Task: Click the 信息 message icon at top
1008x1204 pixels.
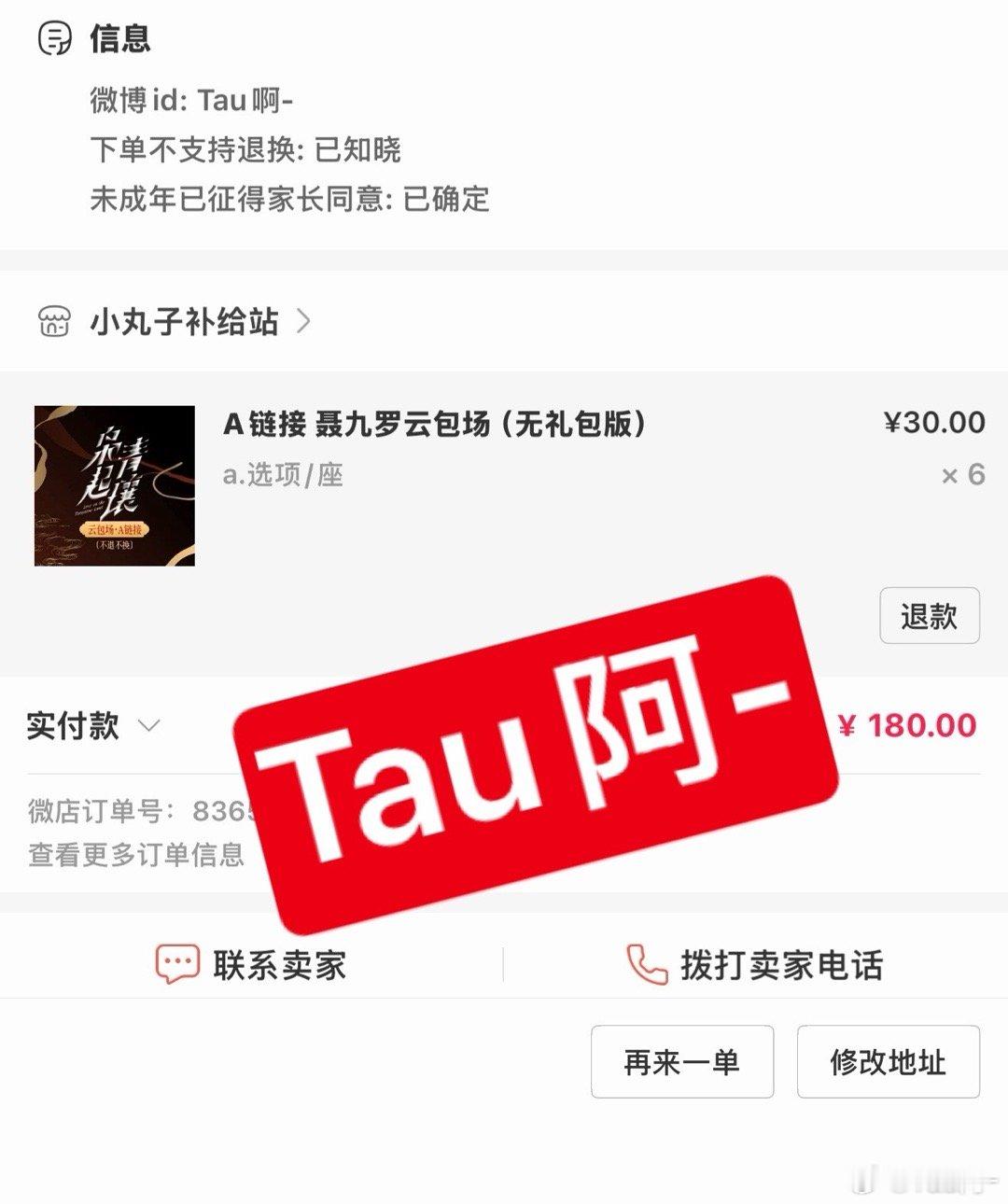Action: (x=55, y=39)
